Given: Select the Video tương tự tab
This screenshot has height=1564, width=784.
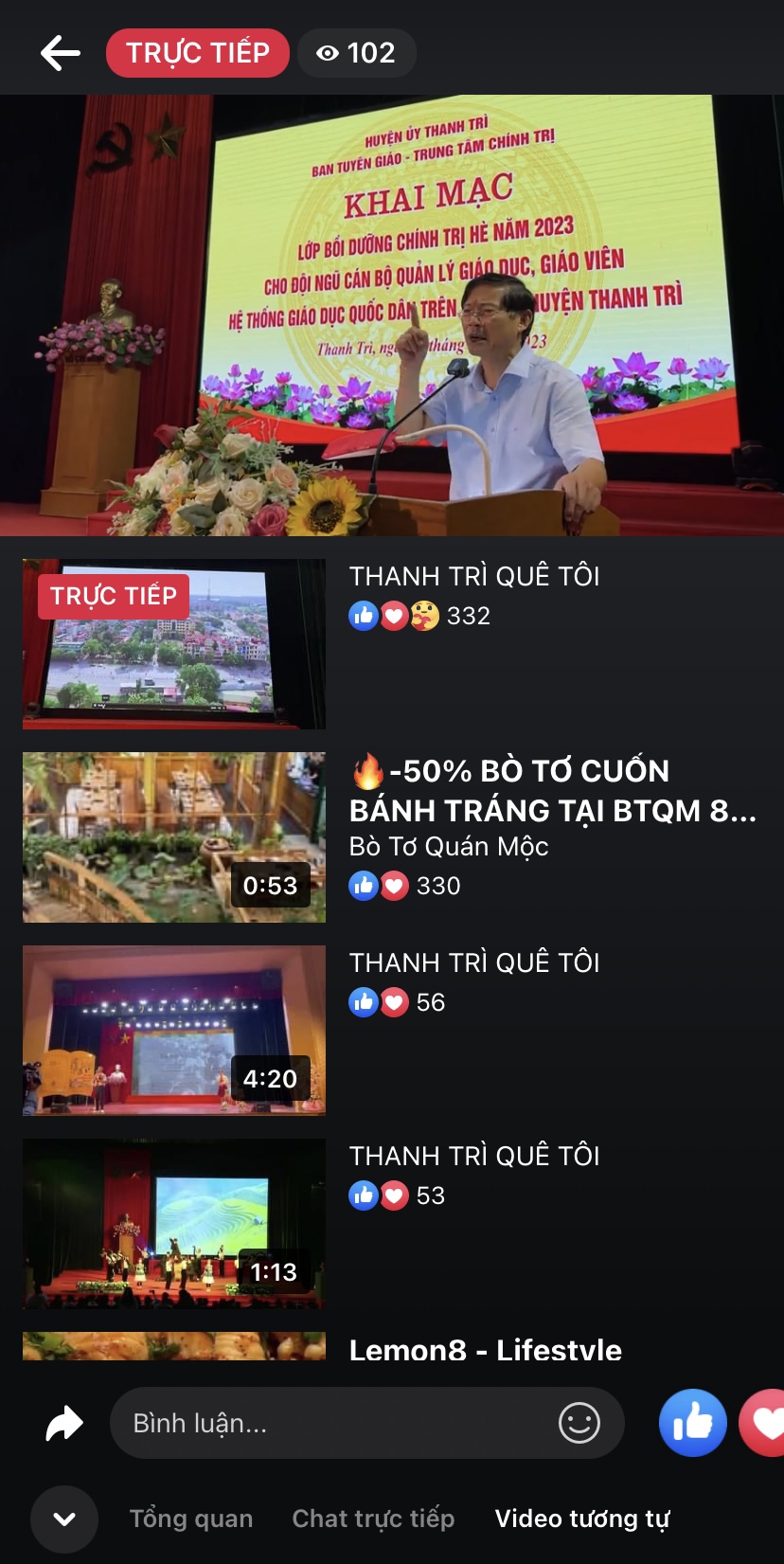Looking at the screenshot, I should (x=581, y=1519).
